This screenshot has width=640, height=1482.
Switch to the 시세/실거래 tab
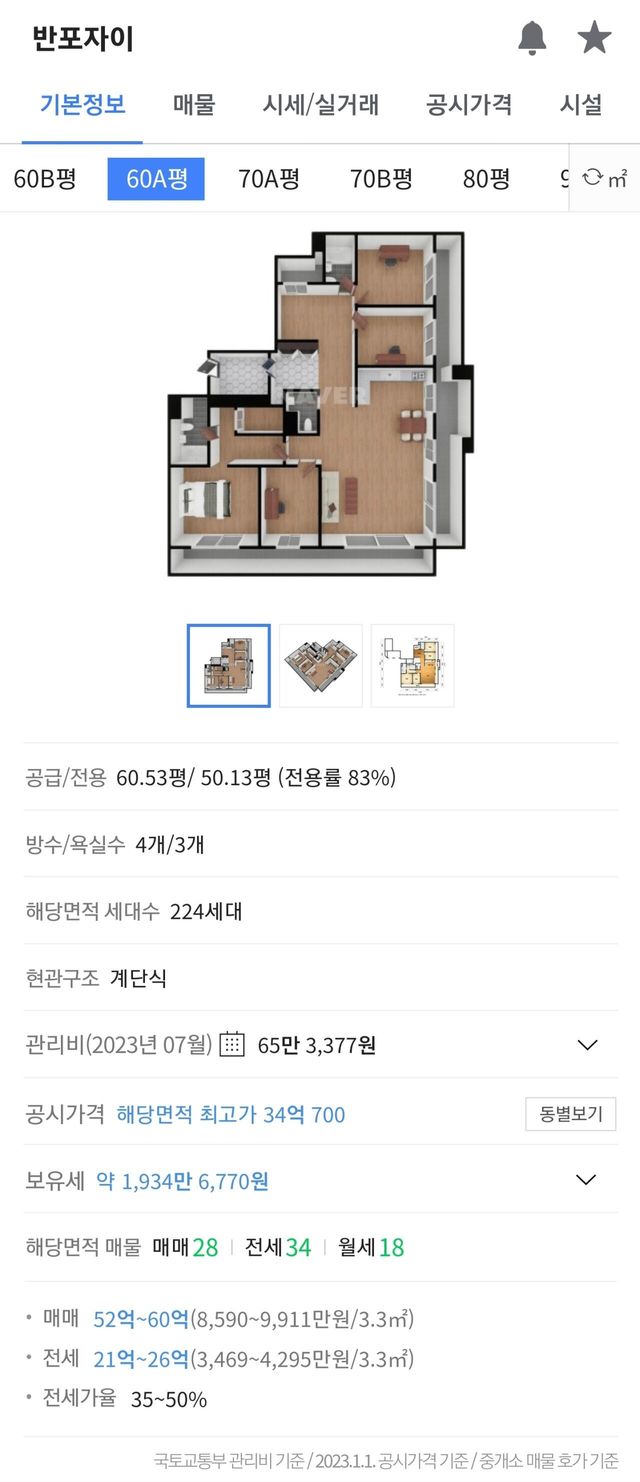click(320, 104)
